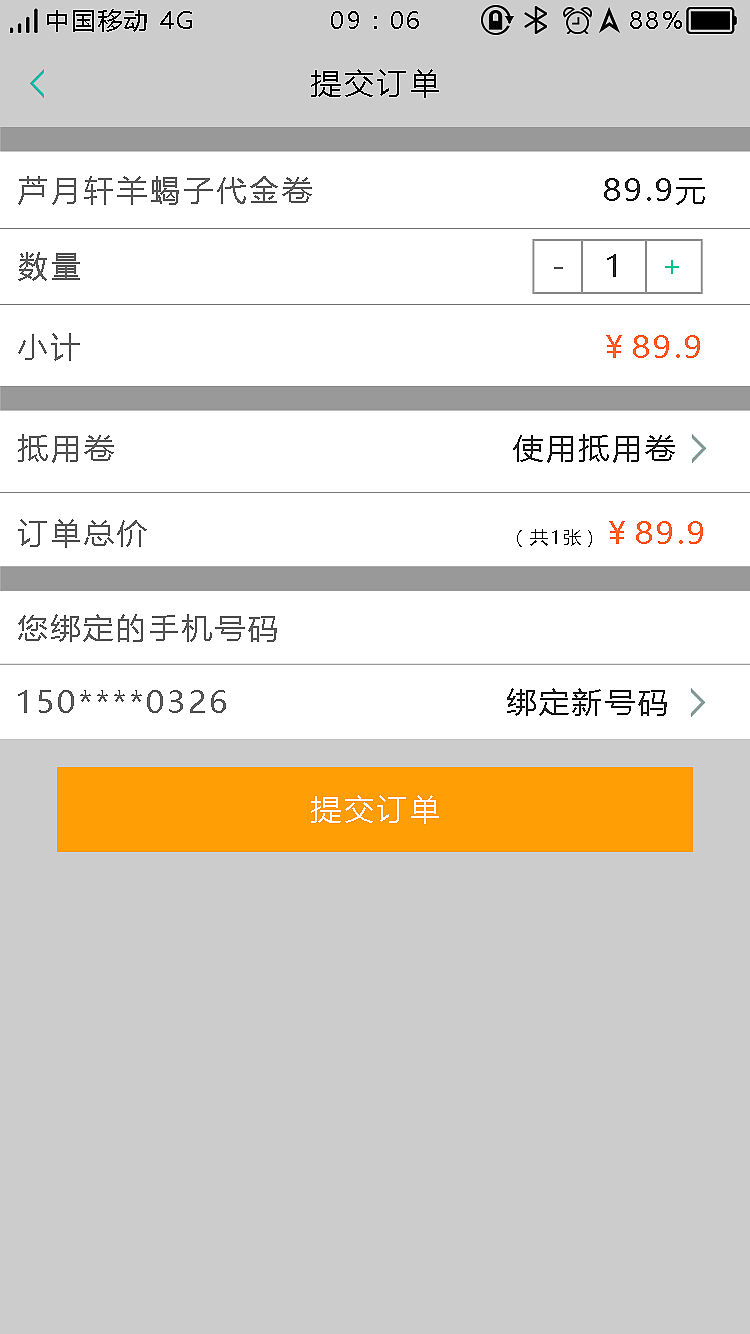Tap the alarm clock status bar icon
Screen dimensions: 750x1334
tap(578, 21)
